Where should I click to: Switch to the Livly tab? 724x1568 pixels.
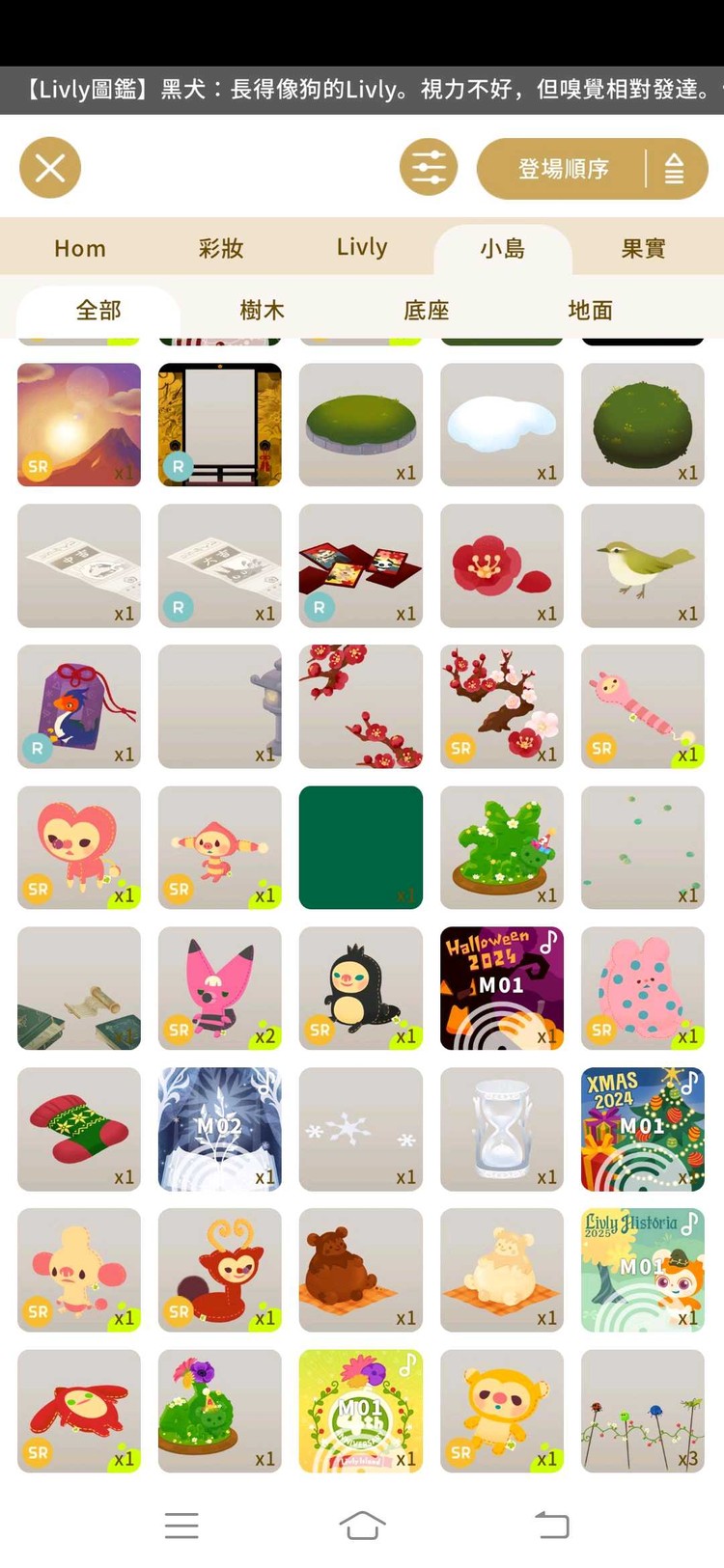tap(362, 248)
